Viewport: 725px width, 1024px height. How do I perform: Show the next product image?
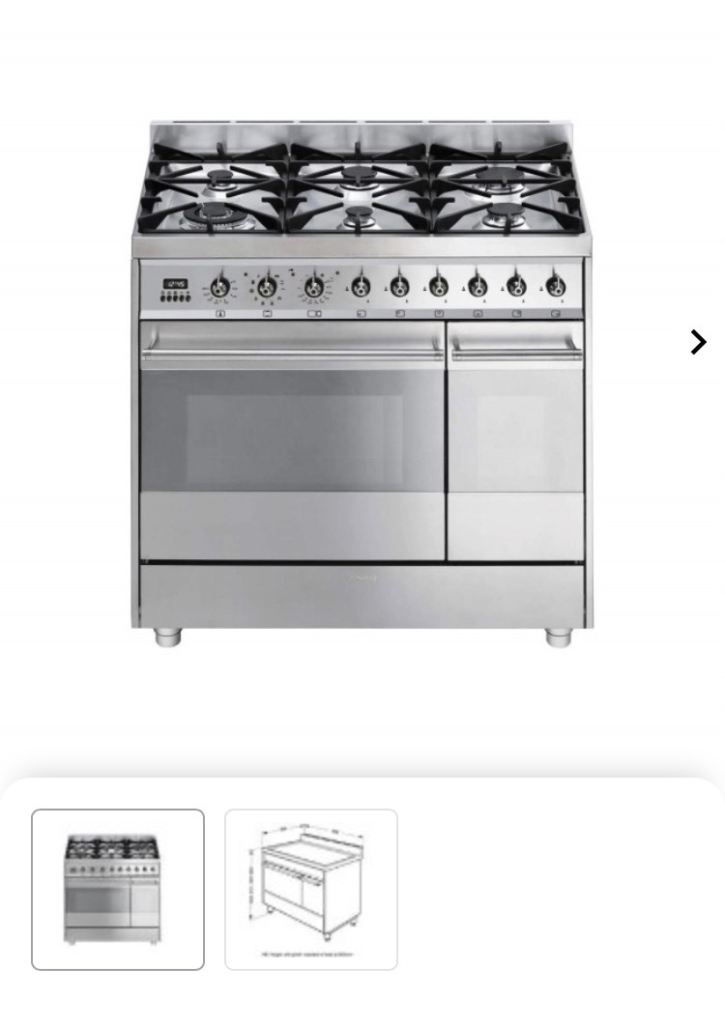698,342
